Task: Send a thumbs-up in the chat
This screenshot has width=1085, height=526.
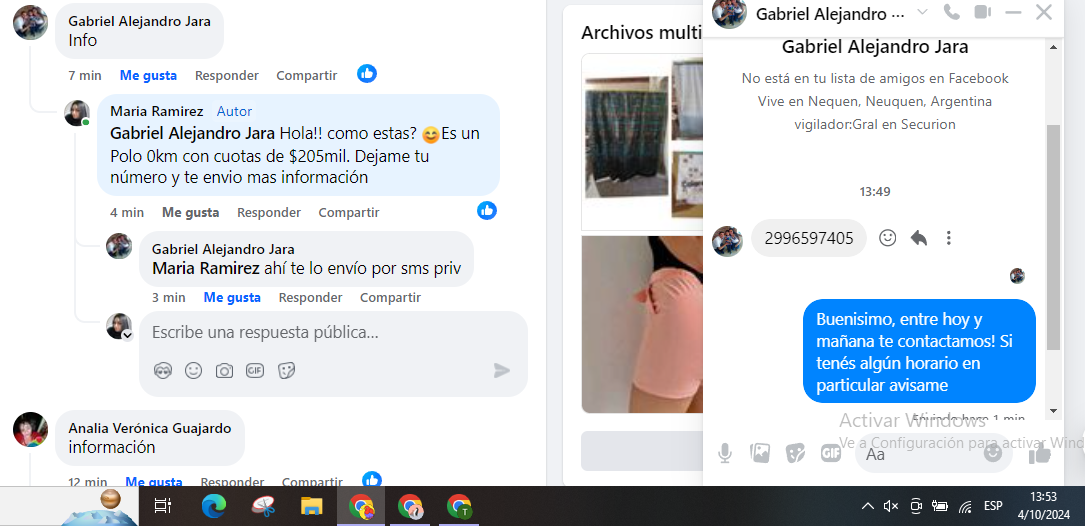Action: (x=1040, y=453)
